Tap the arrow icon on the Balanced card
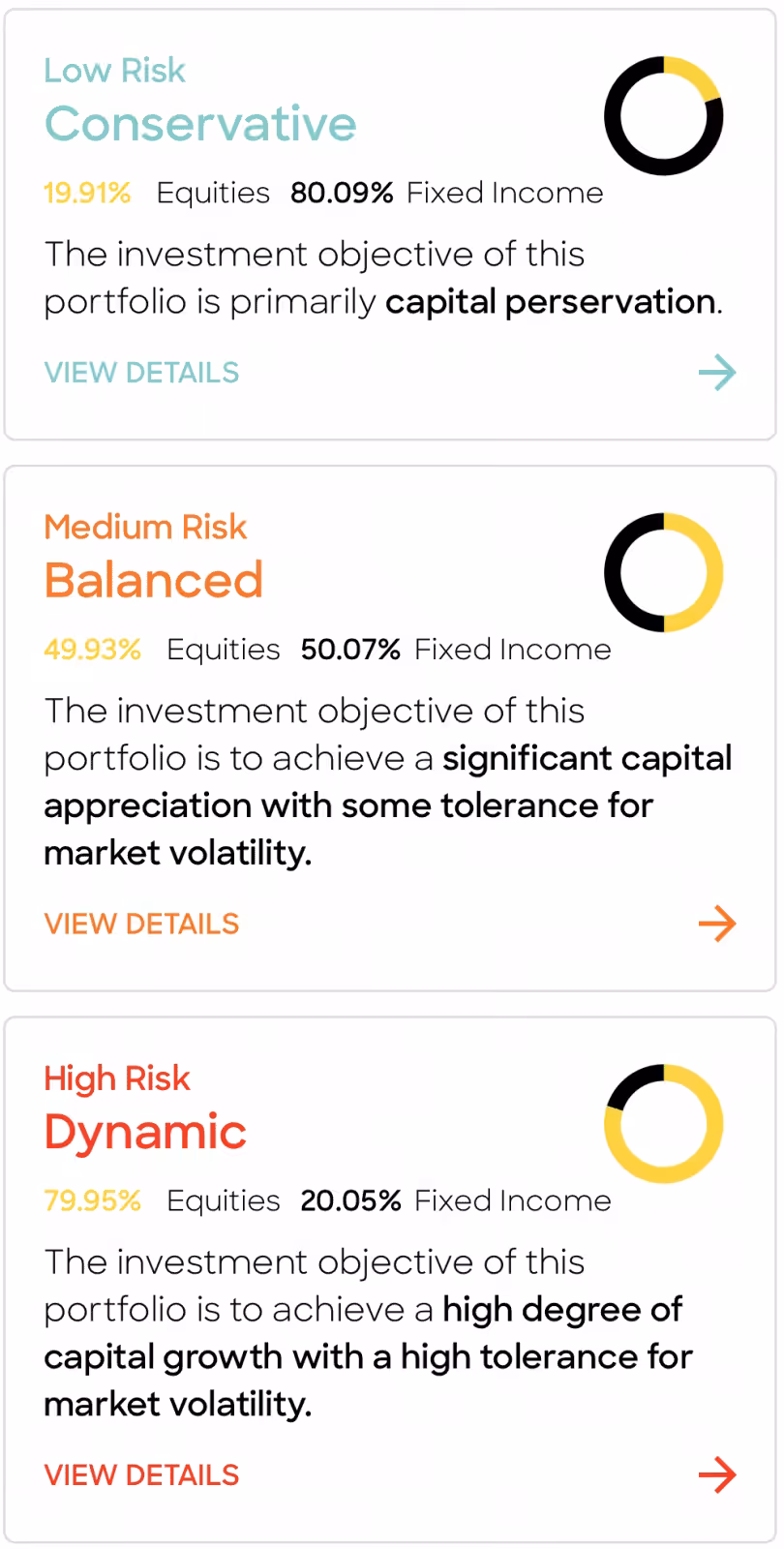784x1549 pixels. point(717,924)
